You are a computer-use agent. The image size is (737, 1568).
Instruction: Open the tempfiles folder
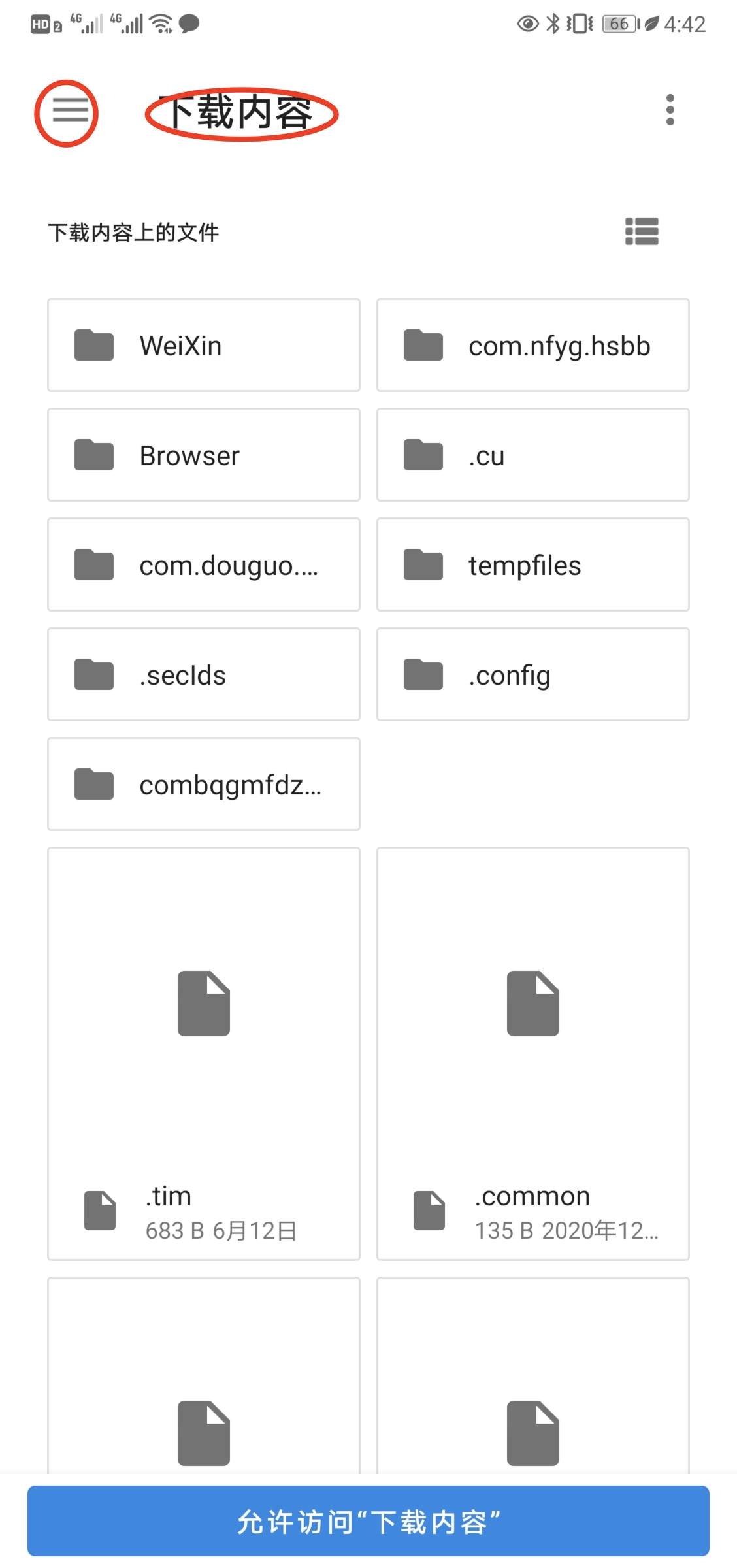click(533, 564)
